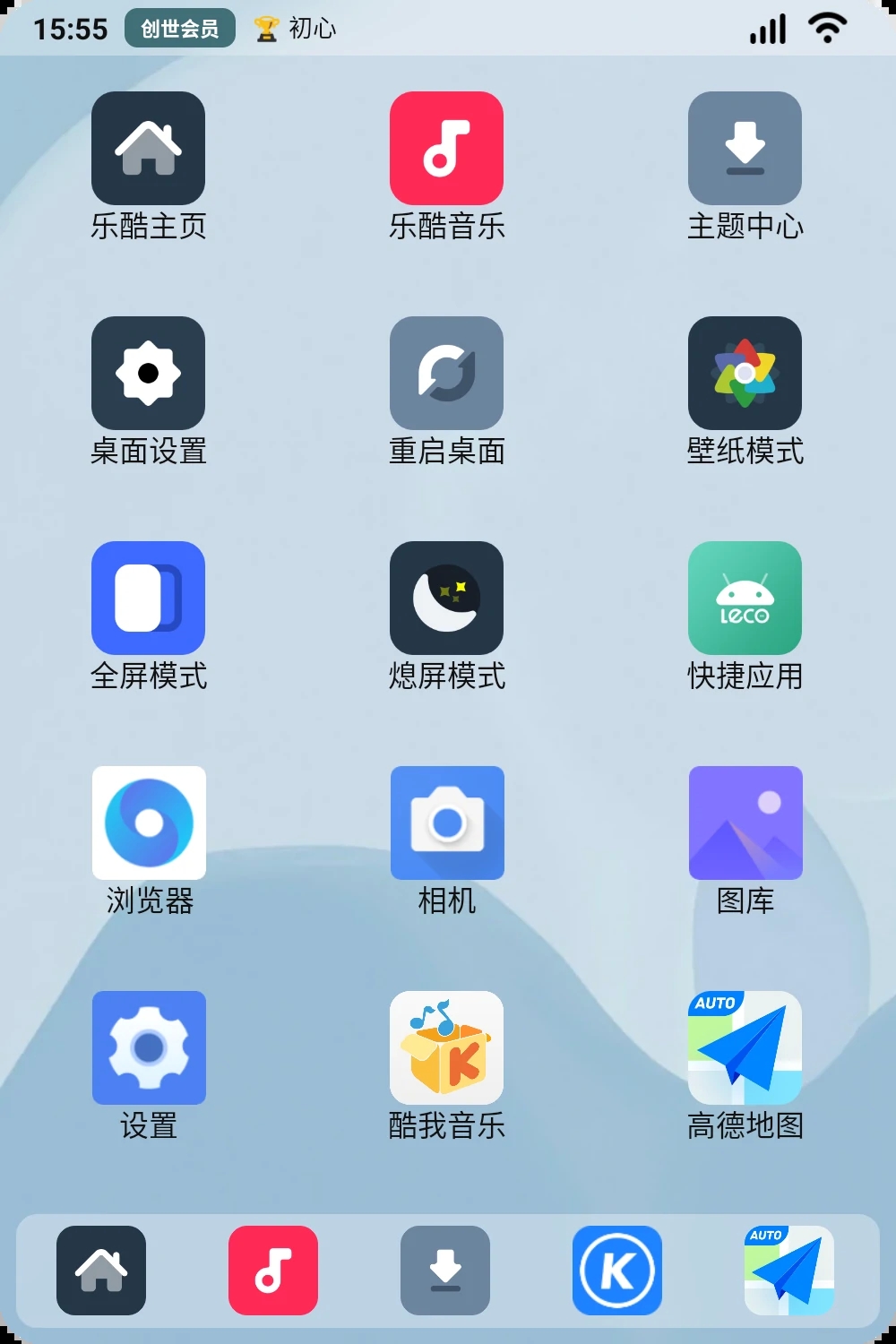Open 快捷应用 quick apps

click(745, 598)
